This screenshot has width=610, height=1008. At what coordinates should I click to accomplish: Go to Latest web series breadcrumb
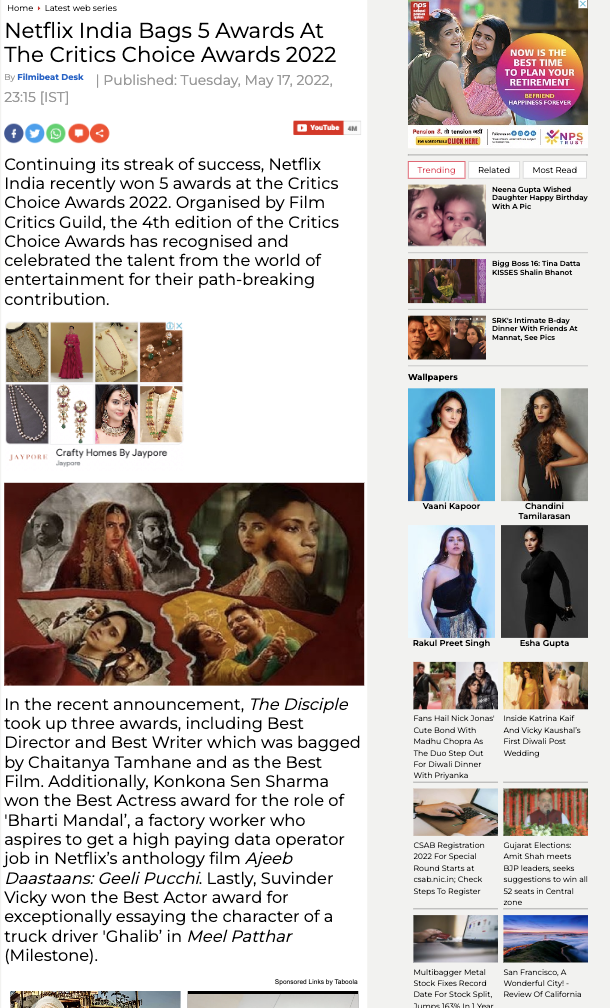click(x=80, y=8)
